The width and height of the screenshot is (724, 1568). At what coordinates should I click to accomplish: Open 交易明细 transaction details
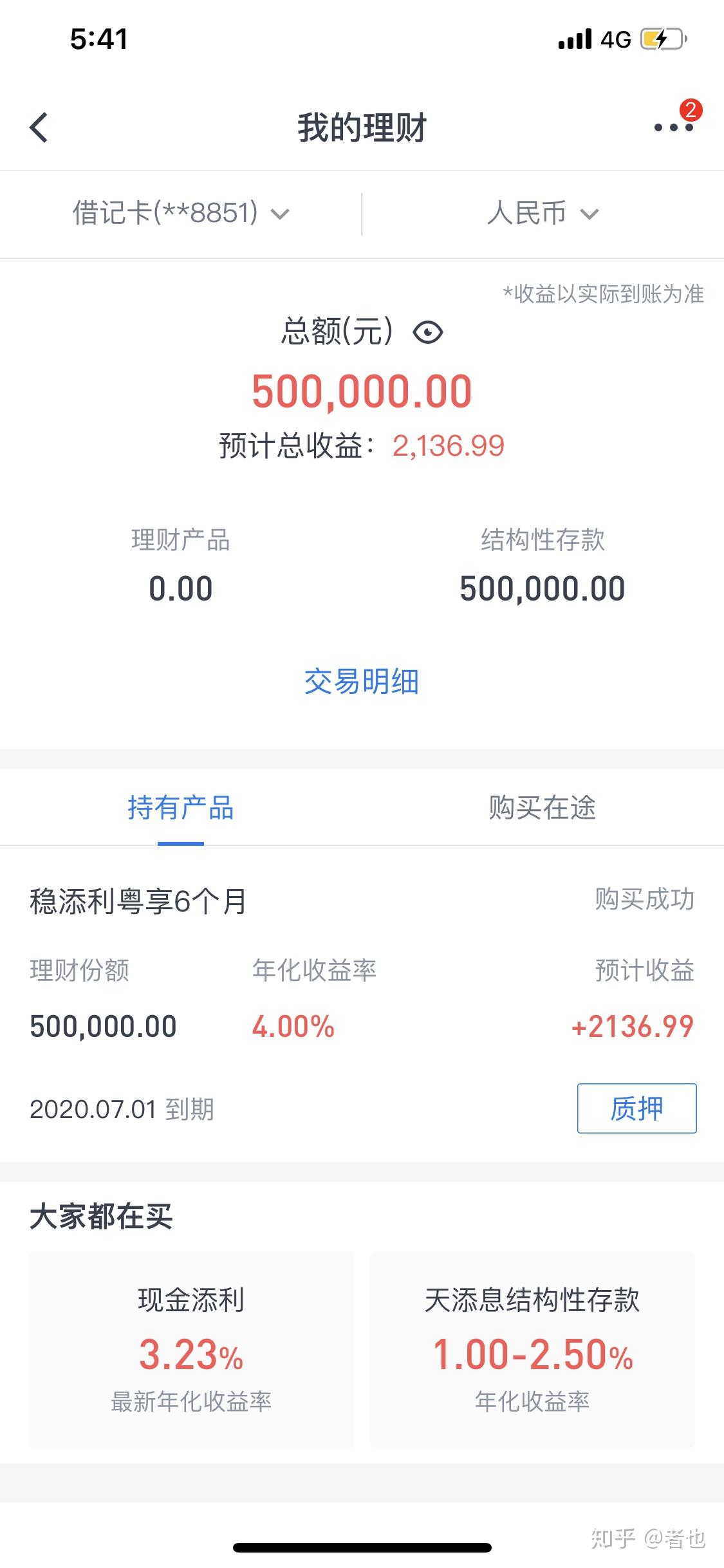pos(362,682)
